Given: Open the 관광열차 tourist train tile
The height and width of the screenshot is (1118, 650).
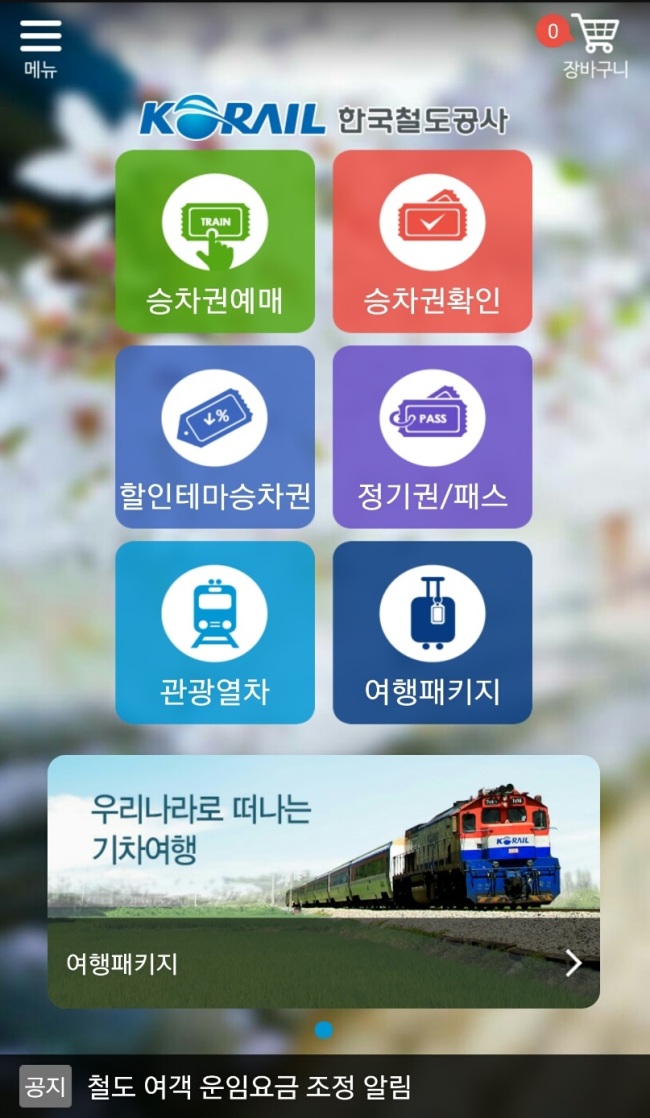Looking at the screenshot, I should 215,632.
